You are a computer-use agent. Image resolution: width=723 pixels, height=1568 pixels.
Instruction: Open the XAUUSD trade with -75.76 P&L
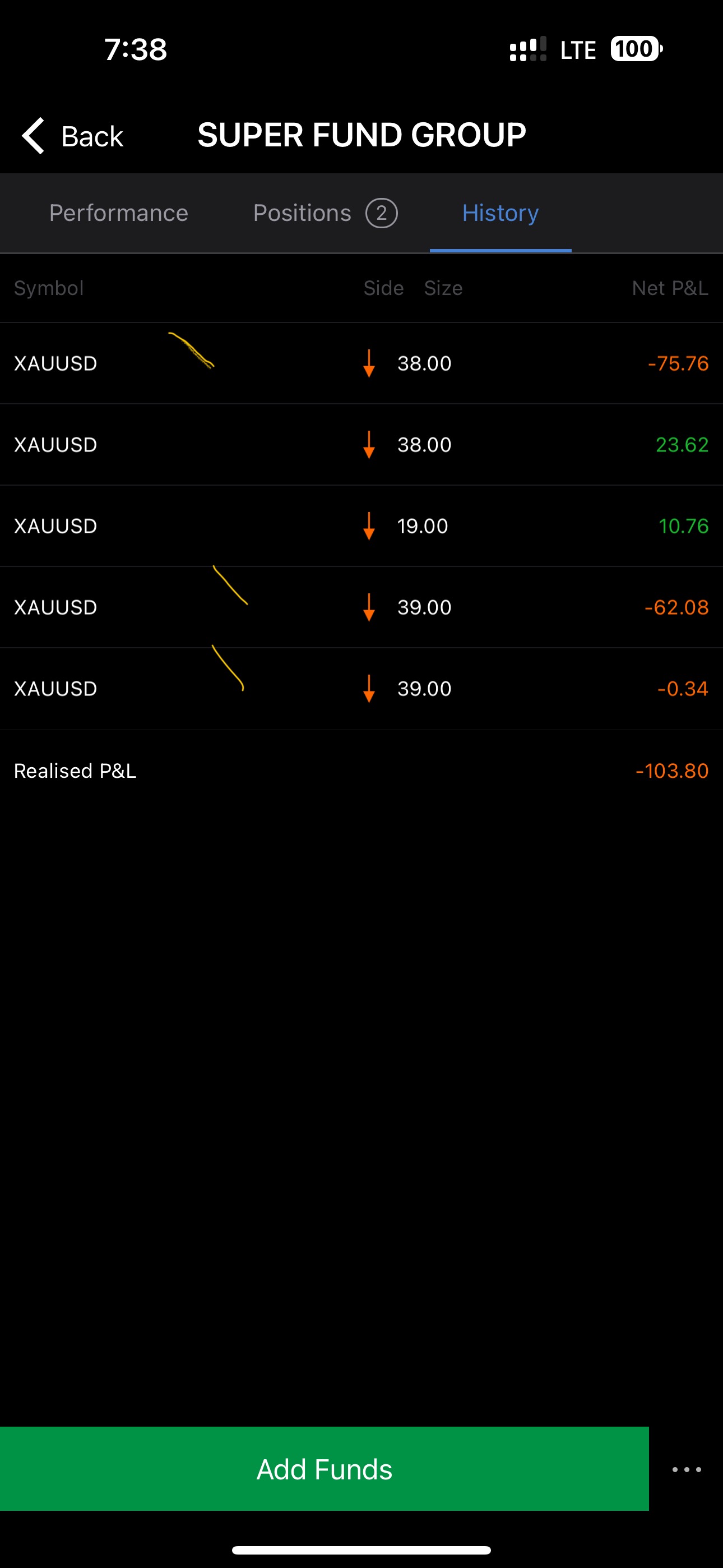(361, 363)
